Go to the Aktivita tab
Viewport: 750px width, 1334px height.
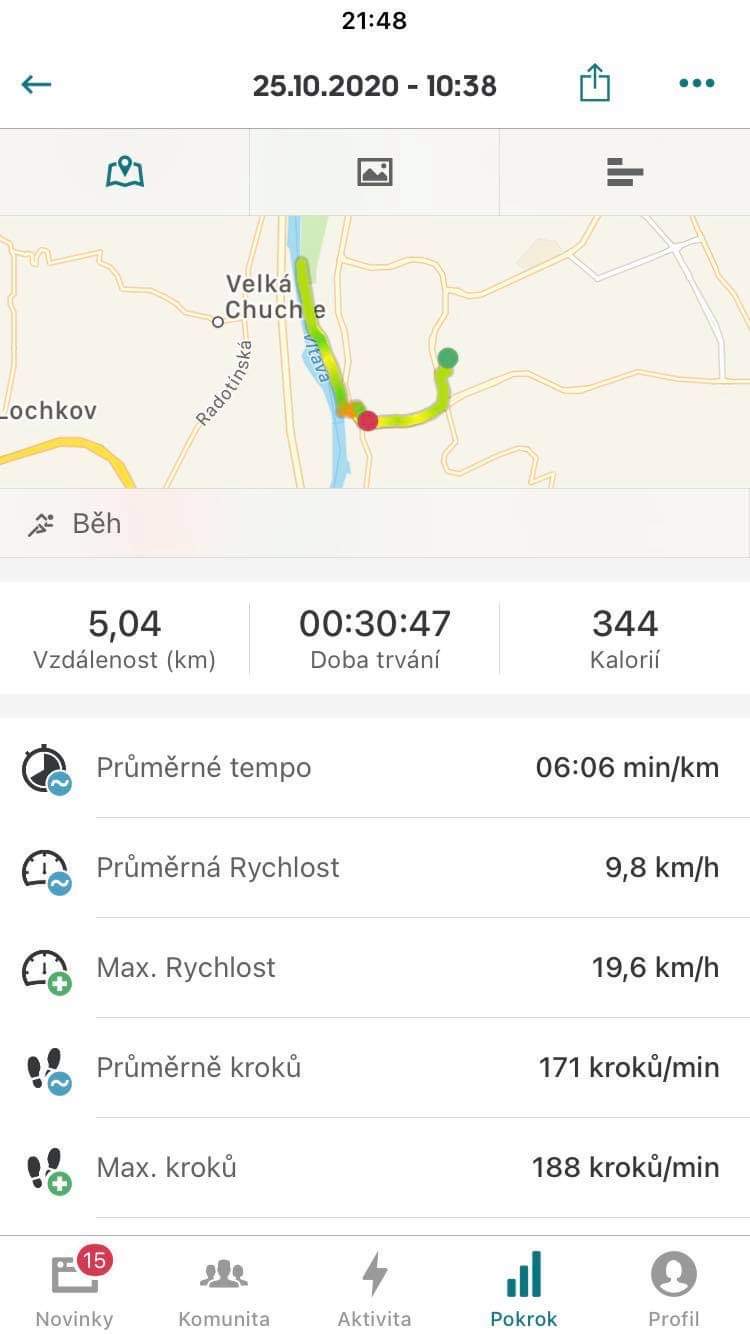[374, 1286]
